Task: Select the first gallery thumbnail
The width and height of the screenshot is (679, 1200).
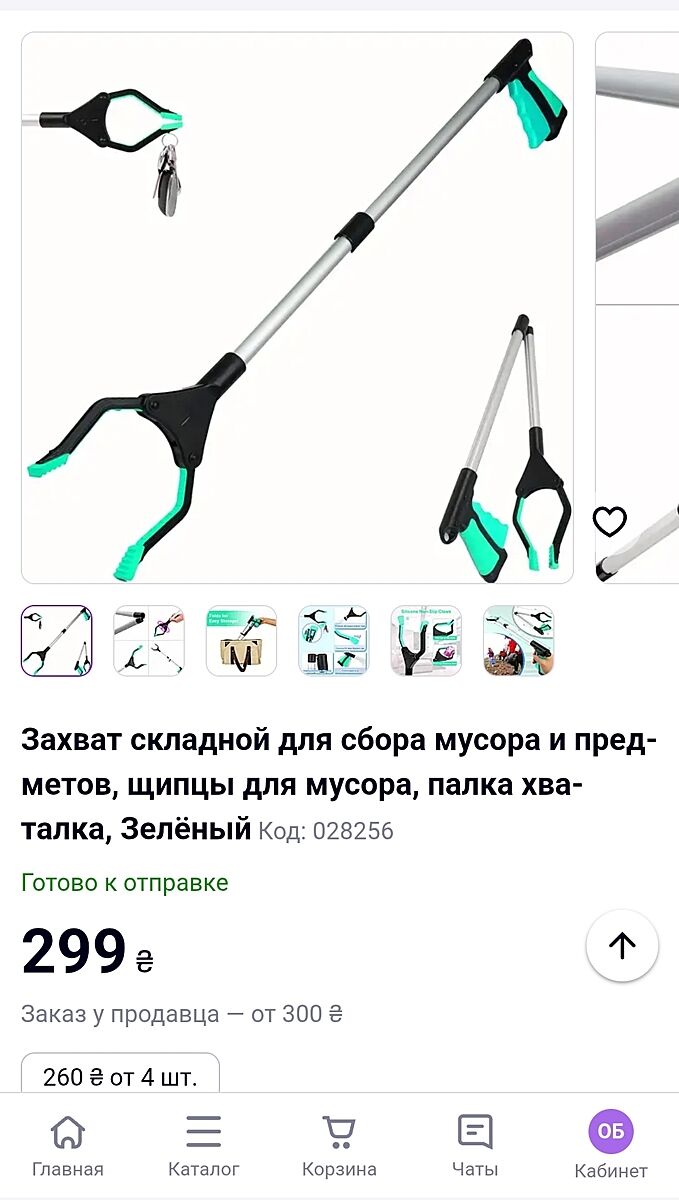Action: click(57, 641)
